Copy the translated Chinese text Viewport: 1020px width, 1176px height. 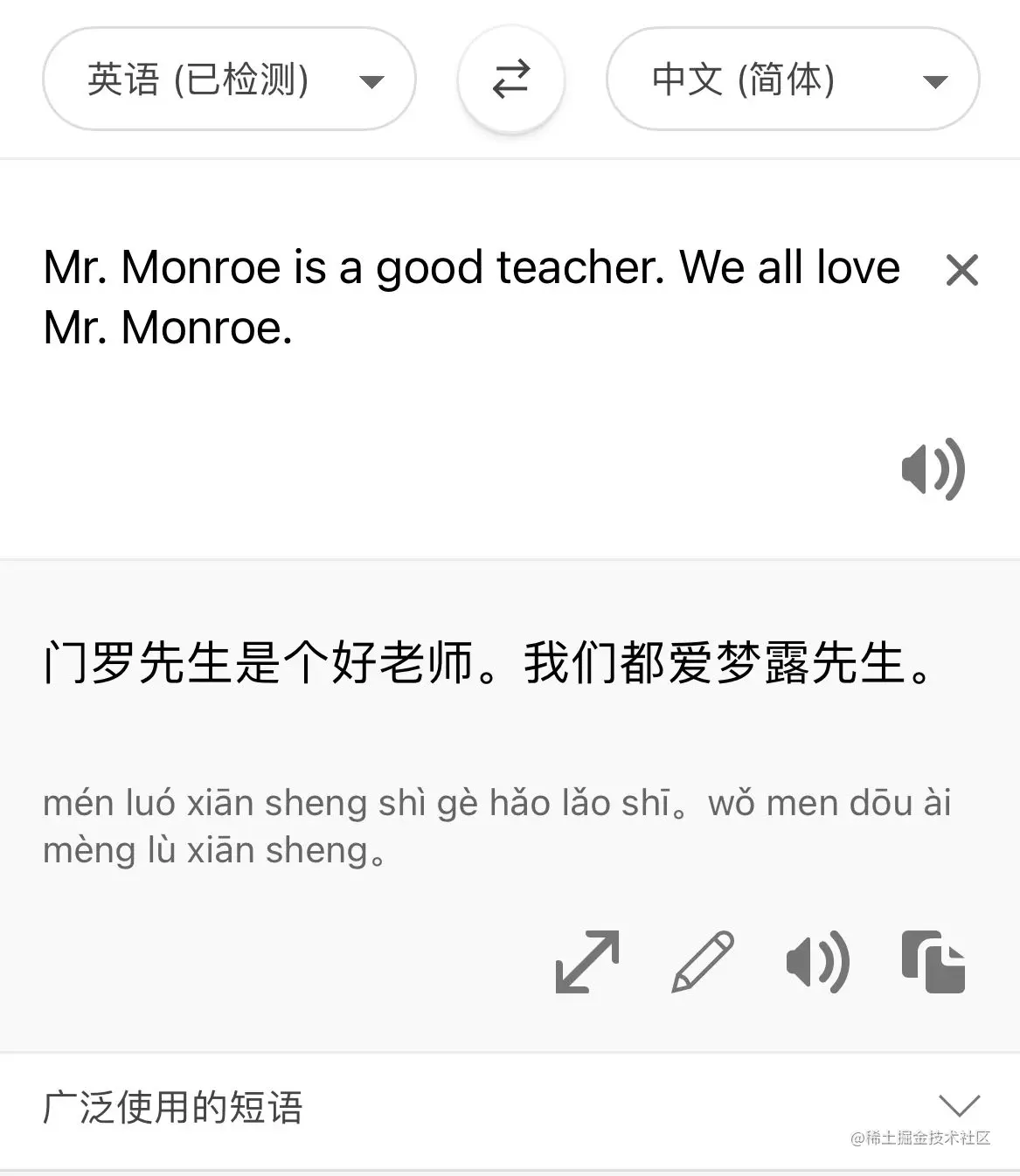click(x=934, y=963)
